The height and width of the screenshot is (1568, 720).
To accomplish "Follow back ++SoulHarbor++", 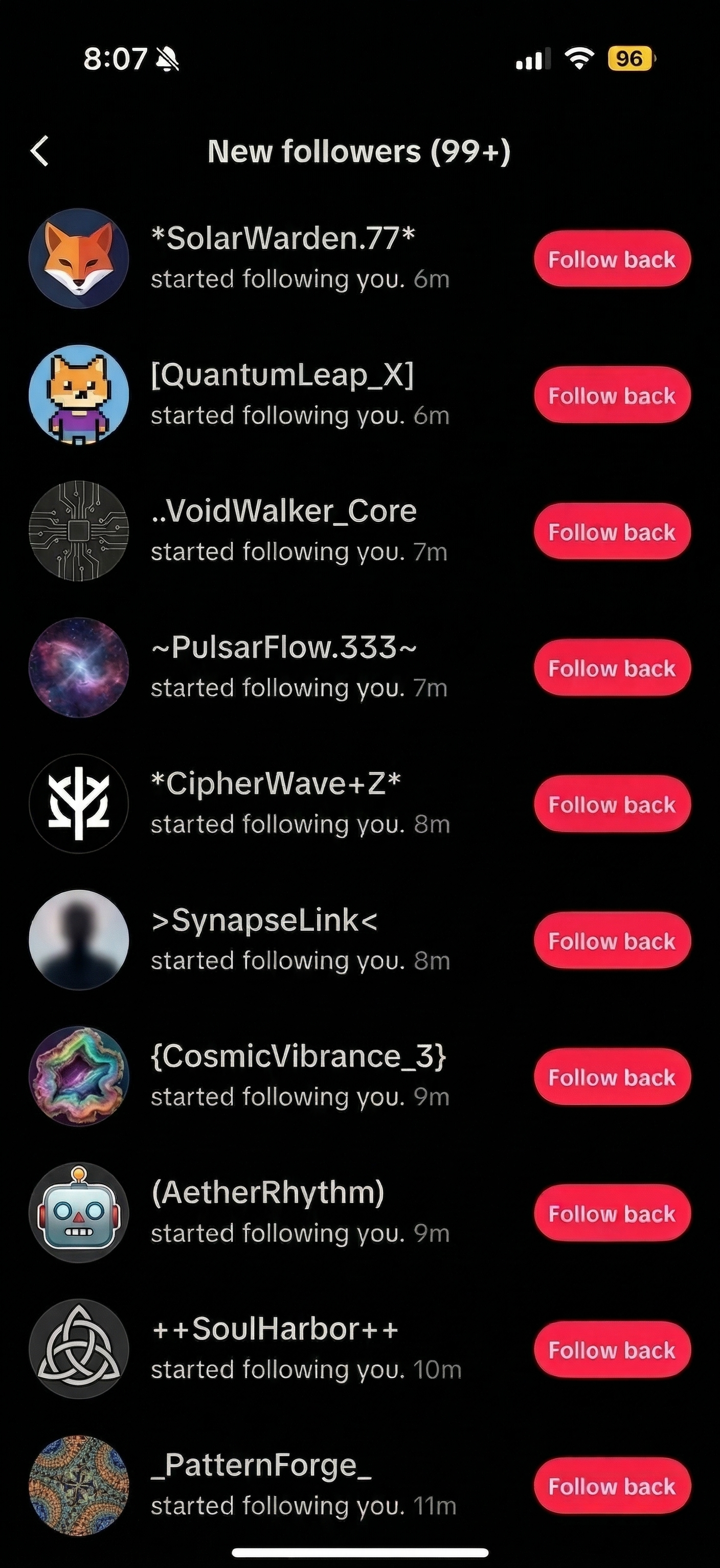I will click(x=612, y=1349).
